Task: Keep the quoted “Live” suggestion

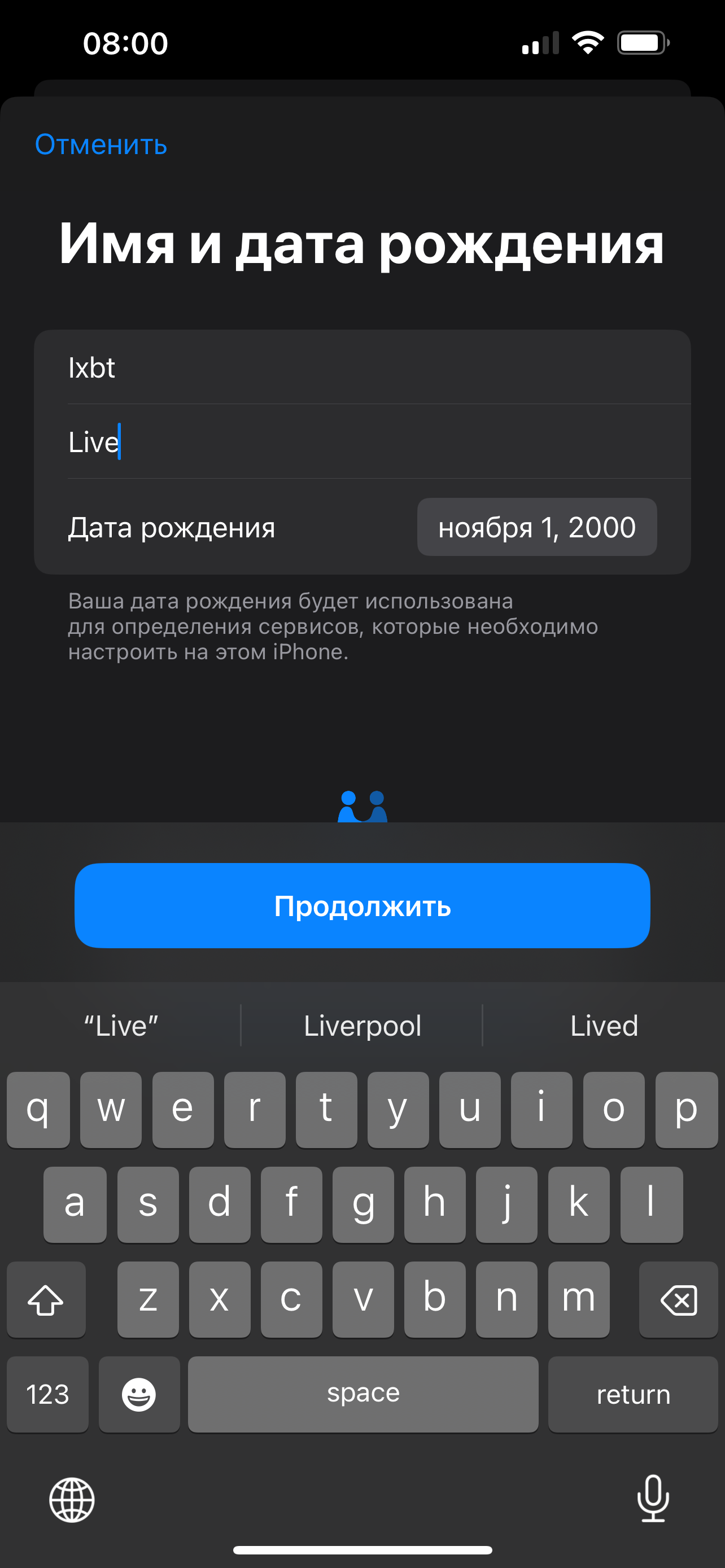Action: click(120, 1026)
